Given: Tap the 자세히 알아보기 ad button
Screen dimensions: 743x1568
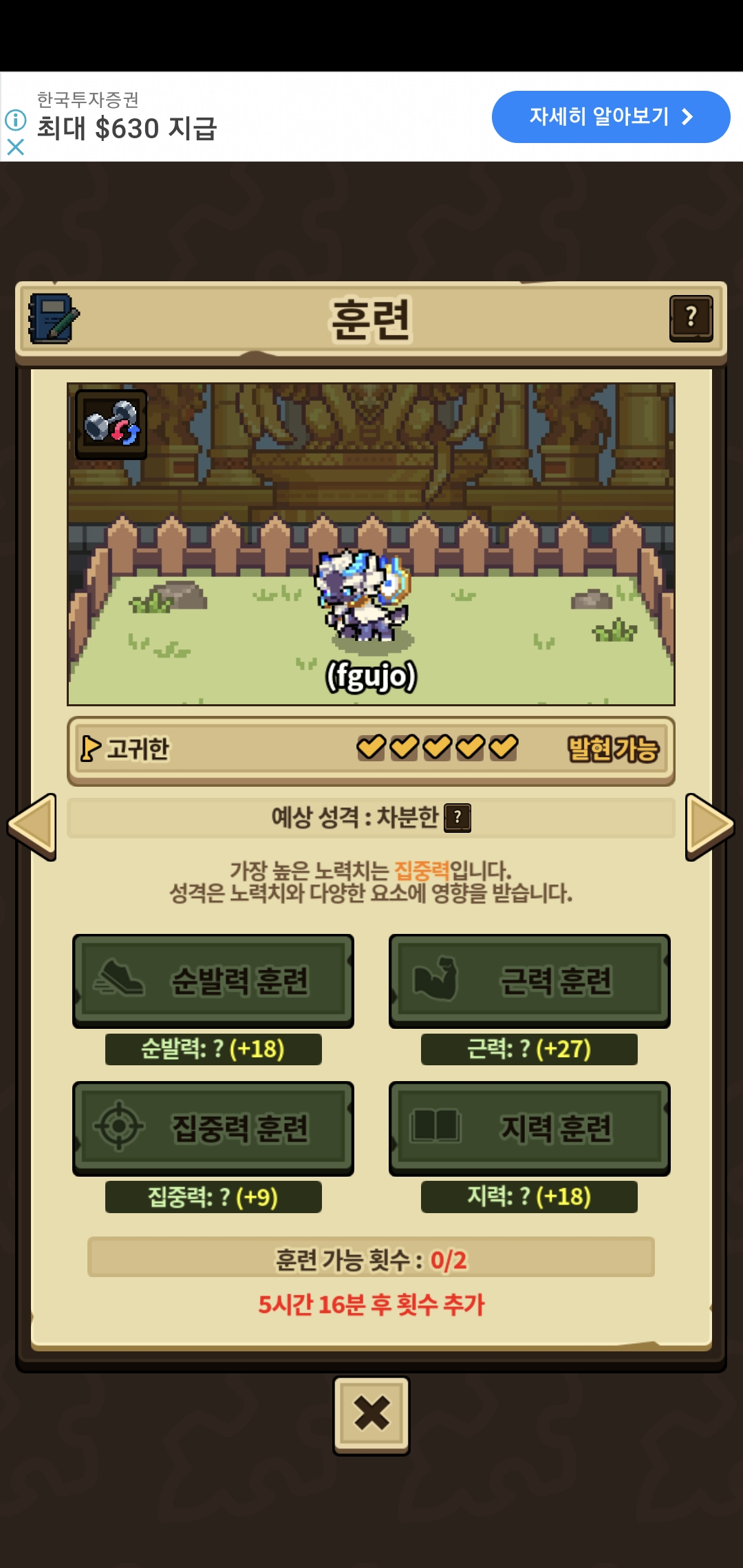Looking at the screenshot, I should coord(610,117).
